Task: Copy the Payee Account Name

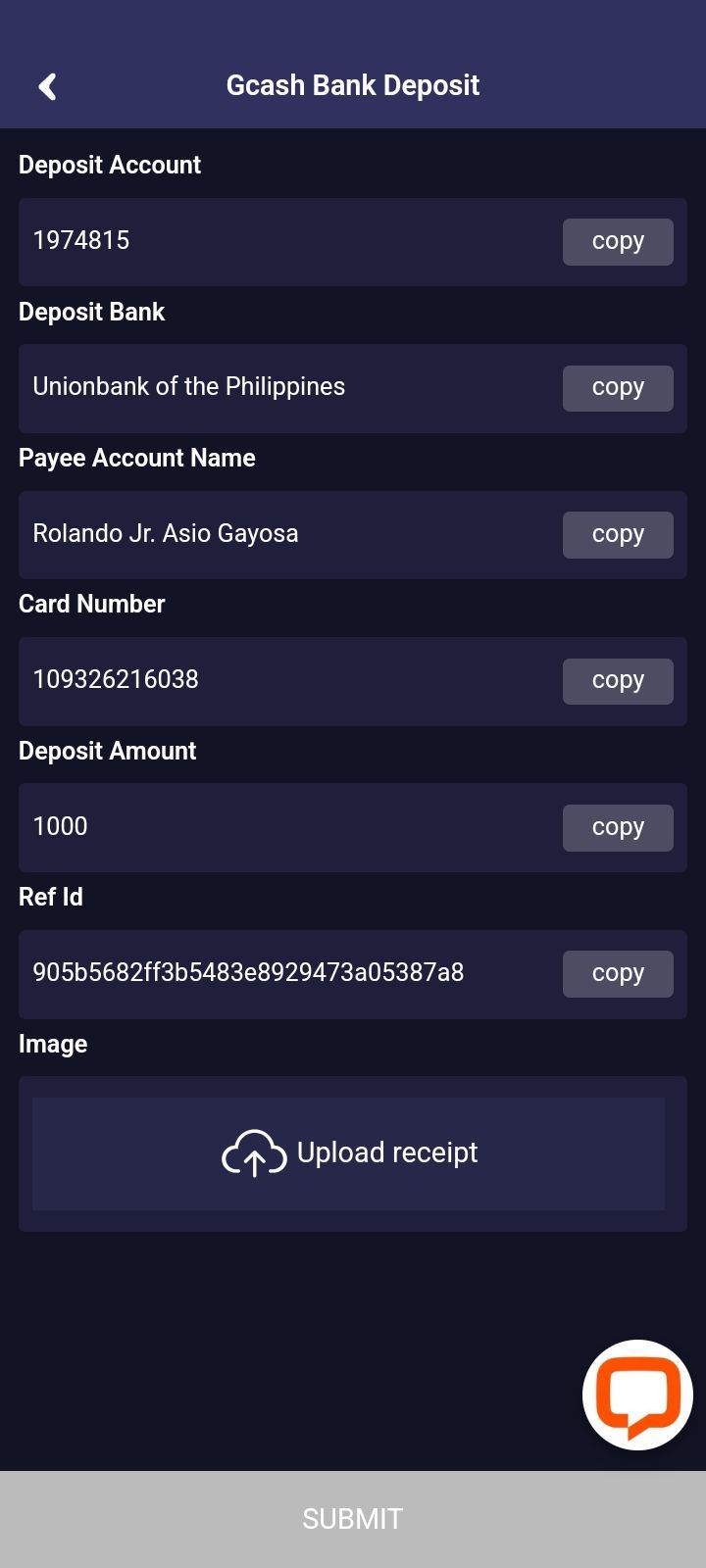Action: pyautogui.click(x=618, y=534)
